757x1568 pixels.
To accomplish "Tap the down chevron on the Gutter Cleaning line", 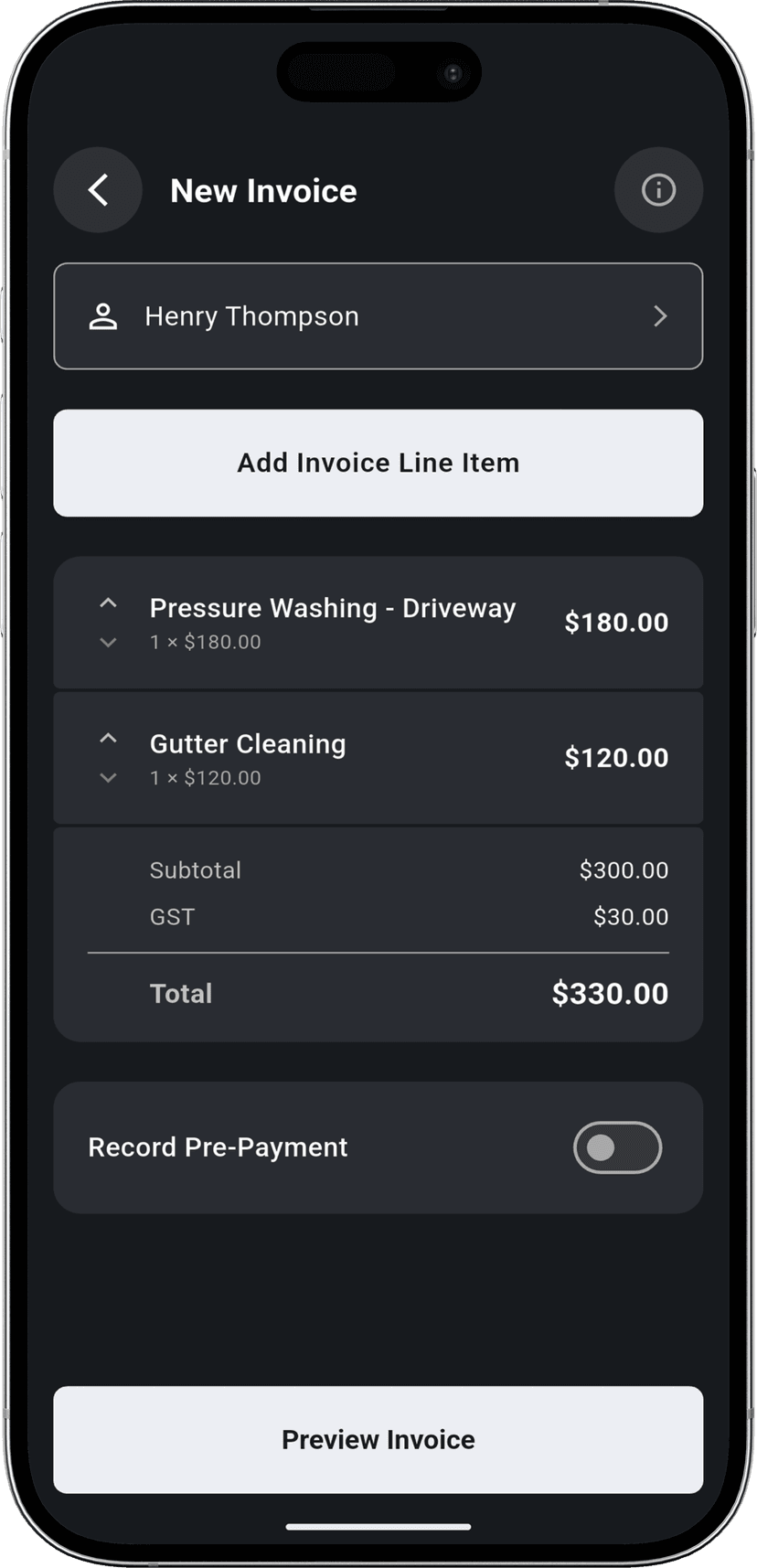I will coord(108,778).
